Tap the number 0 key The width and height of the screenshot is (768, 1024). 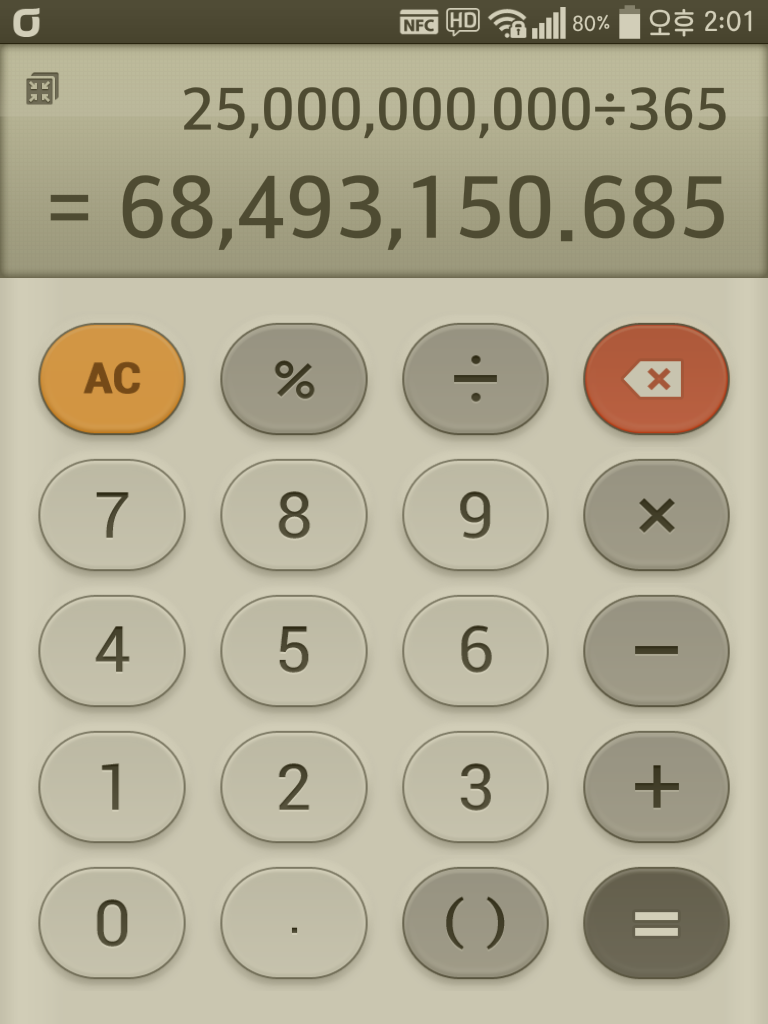112,923
